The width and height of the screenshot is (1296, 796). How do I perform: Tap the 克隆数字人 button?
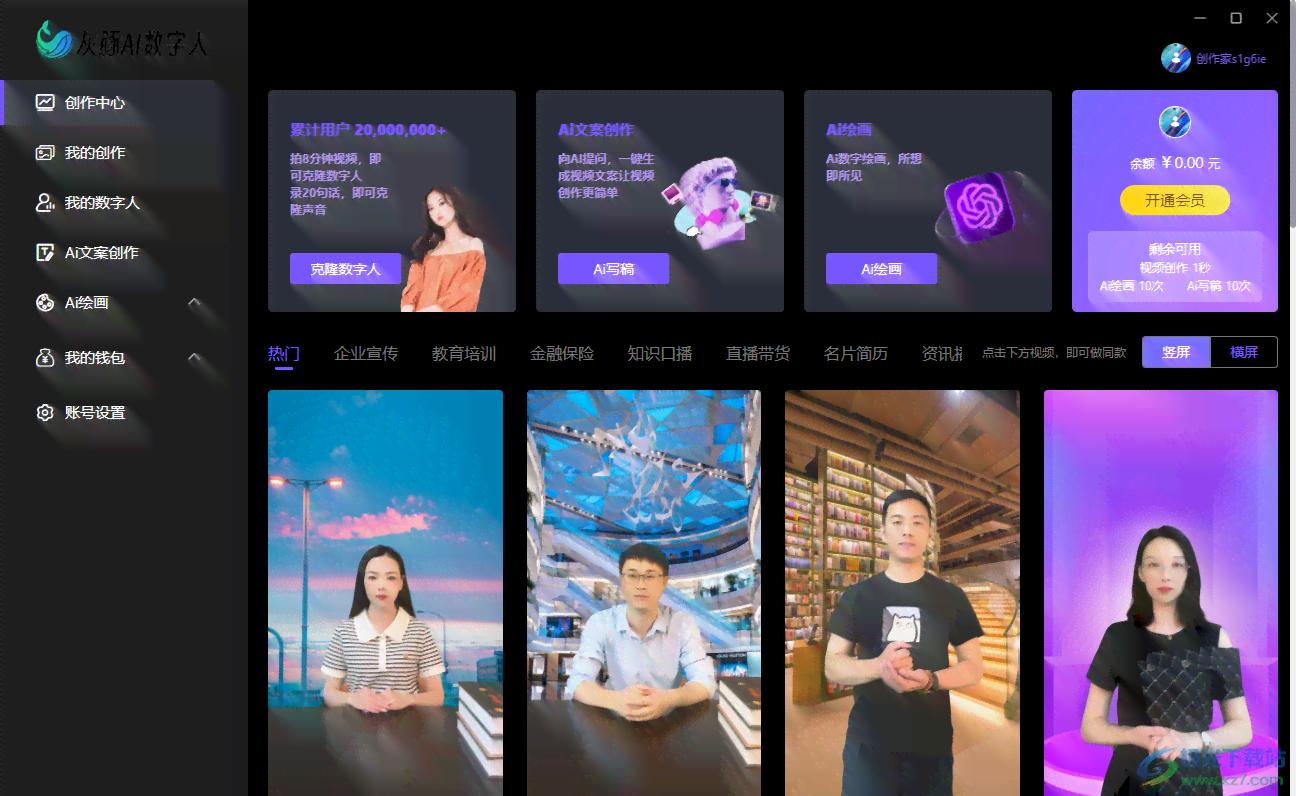(x=345, y=269)
